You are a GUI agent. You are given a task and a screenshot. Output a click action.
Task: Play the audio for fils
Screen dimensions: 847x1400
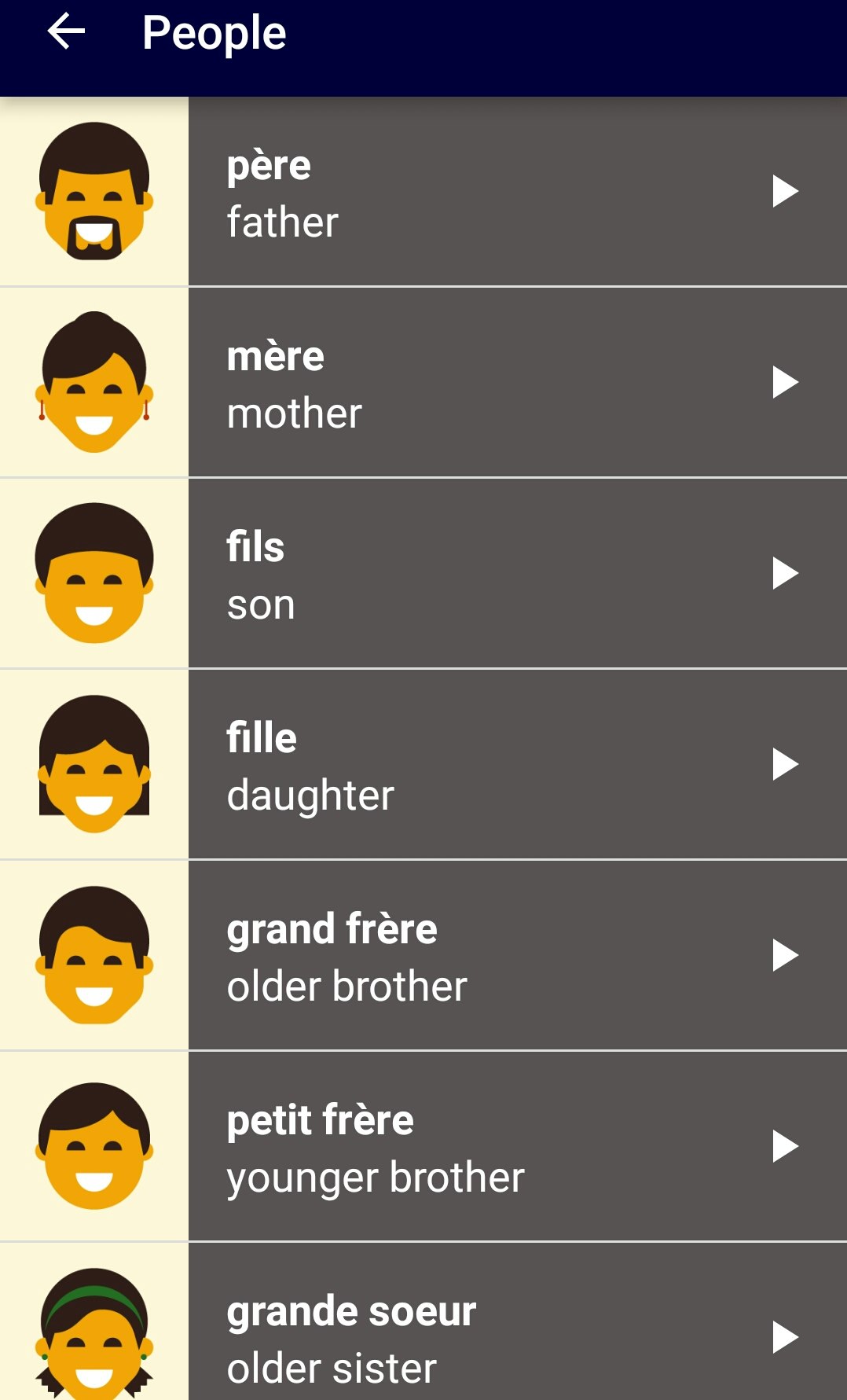click(784, 572)
